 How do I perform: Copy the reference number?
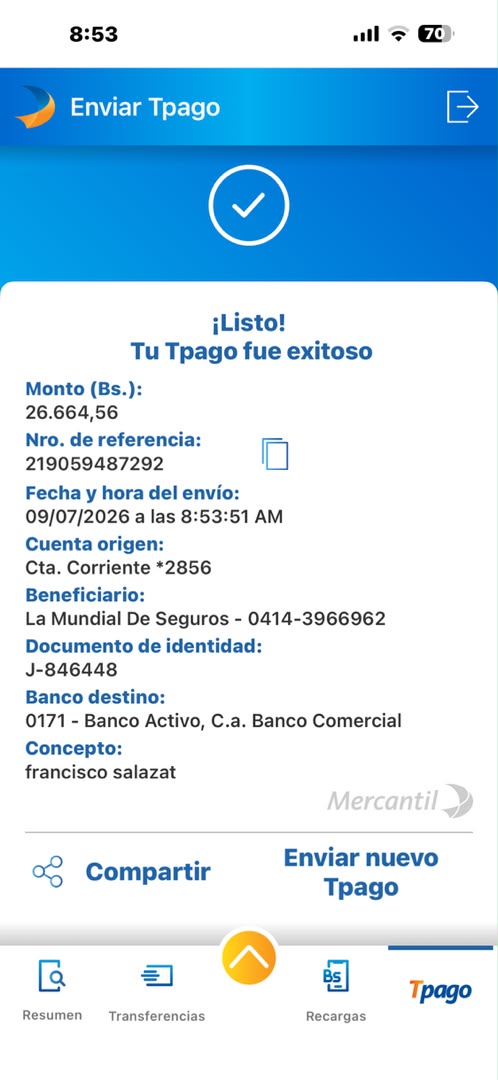275,455
